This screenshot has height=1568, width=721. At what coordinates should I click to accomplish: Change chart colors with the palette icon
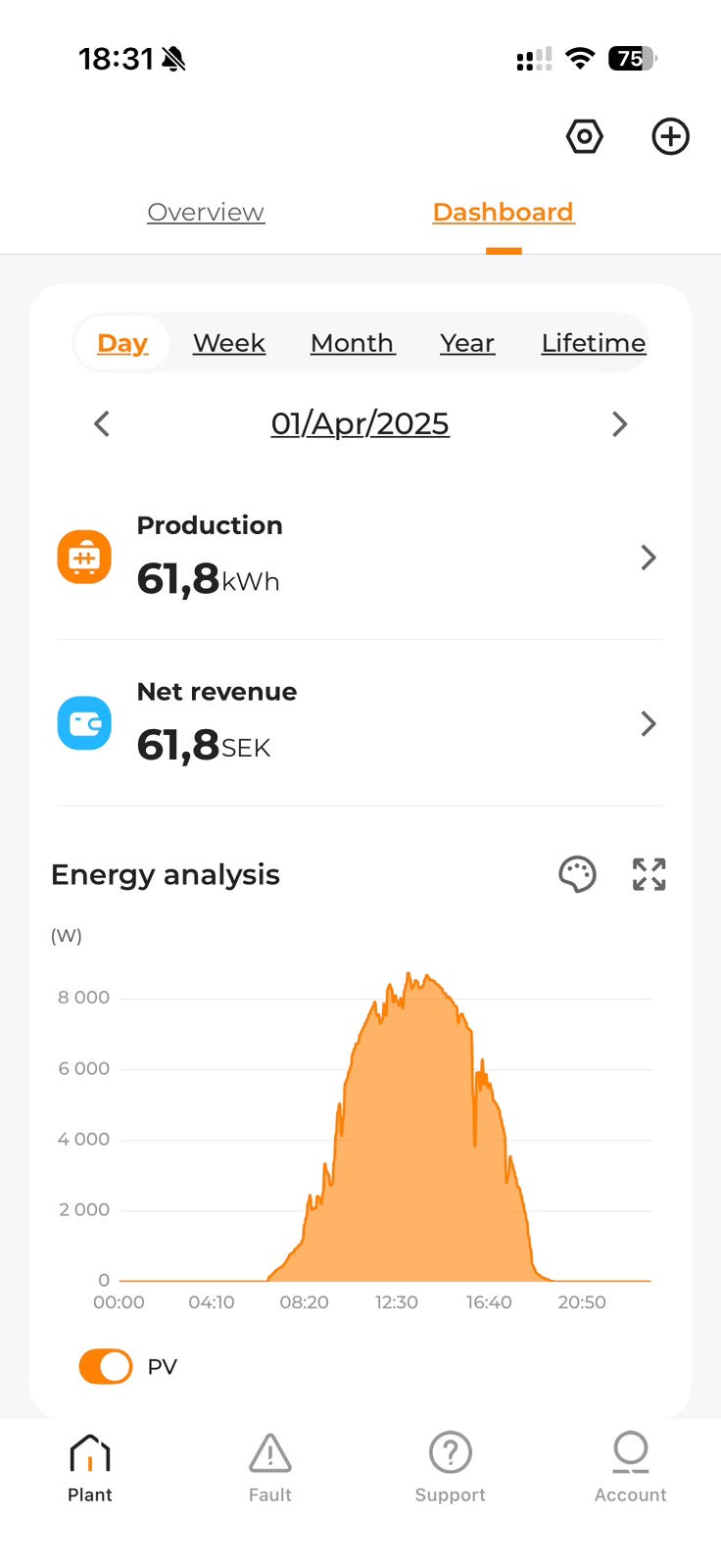577,874
